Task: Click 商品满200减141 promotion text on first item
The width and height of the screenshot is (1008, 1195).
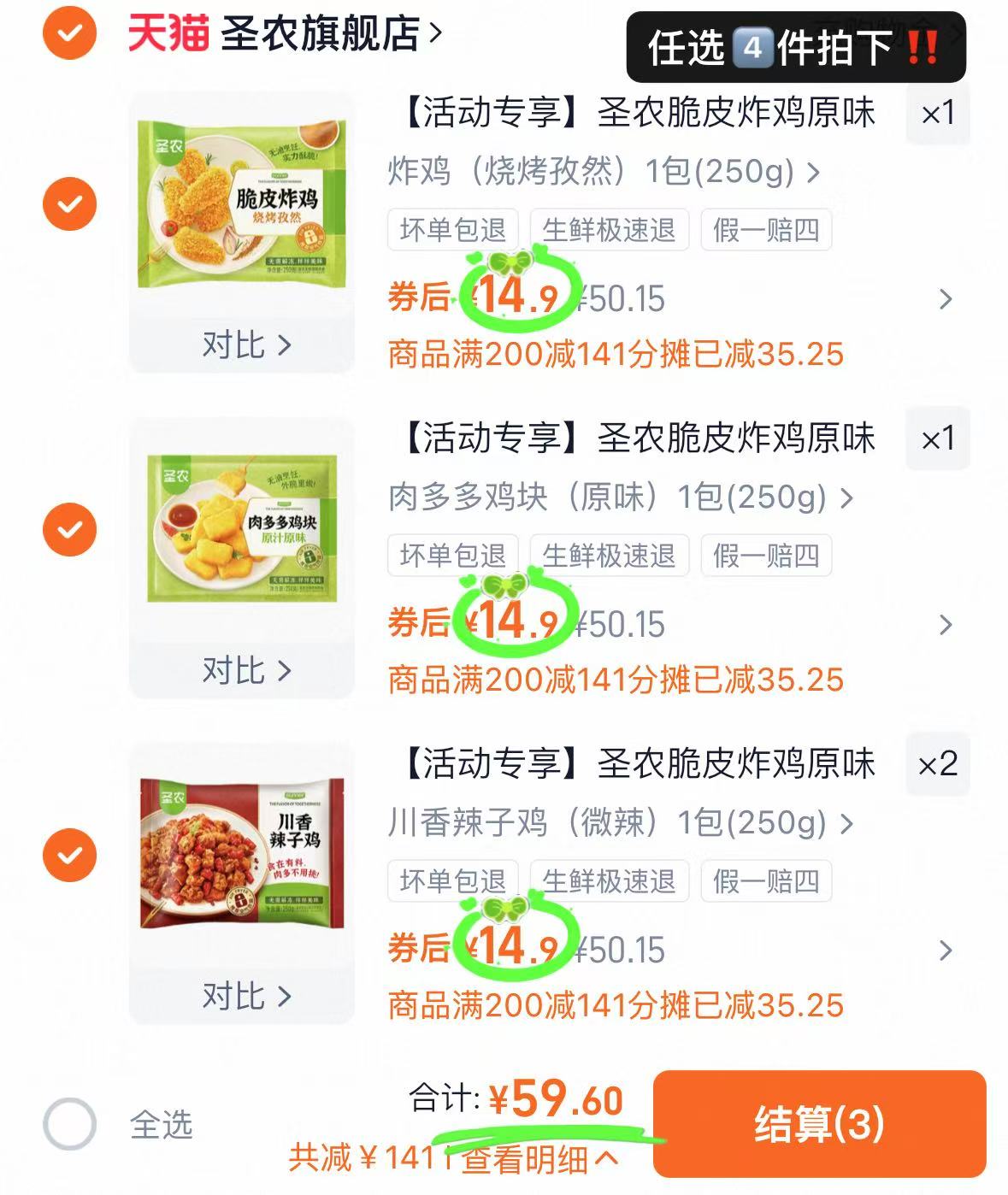Action: pyautogui.click(x=616, y=354)
